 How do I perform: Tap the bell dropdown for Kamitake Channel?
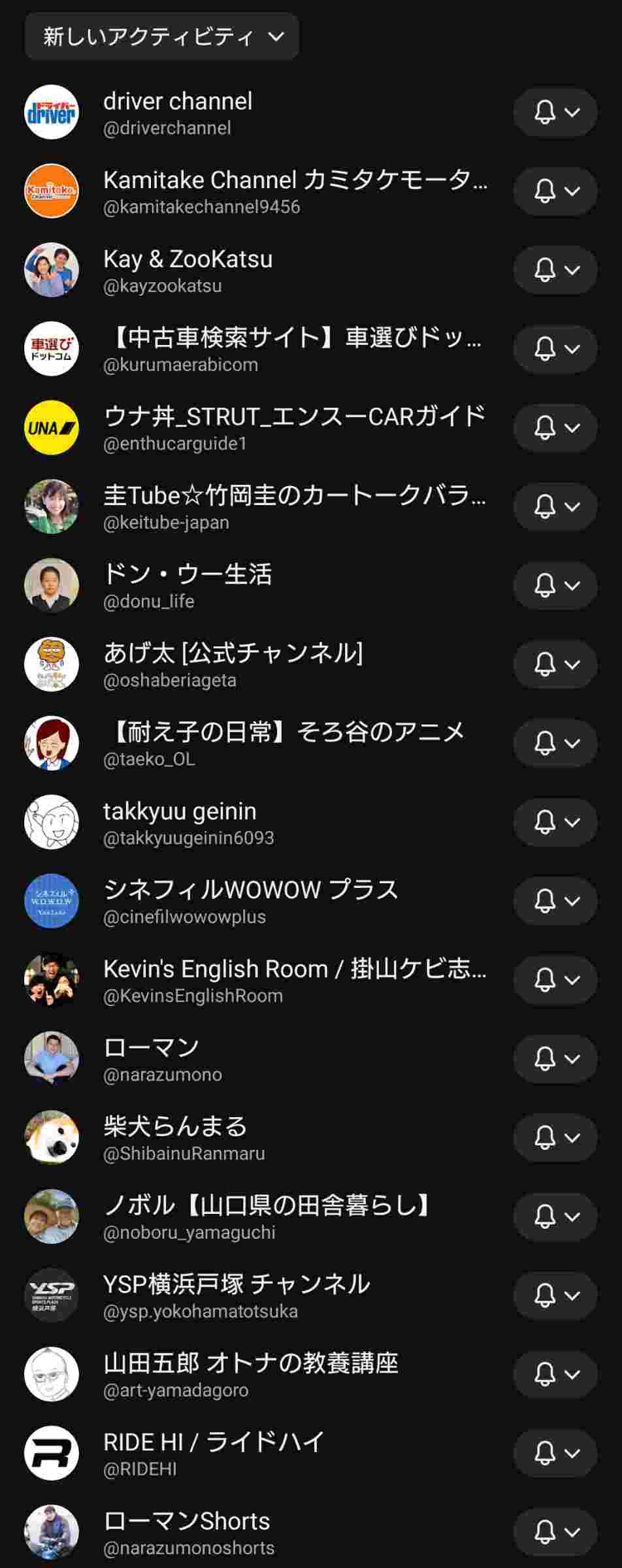click(x=555, y=191)
